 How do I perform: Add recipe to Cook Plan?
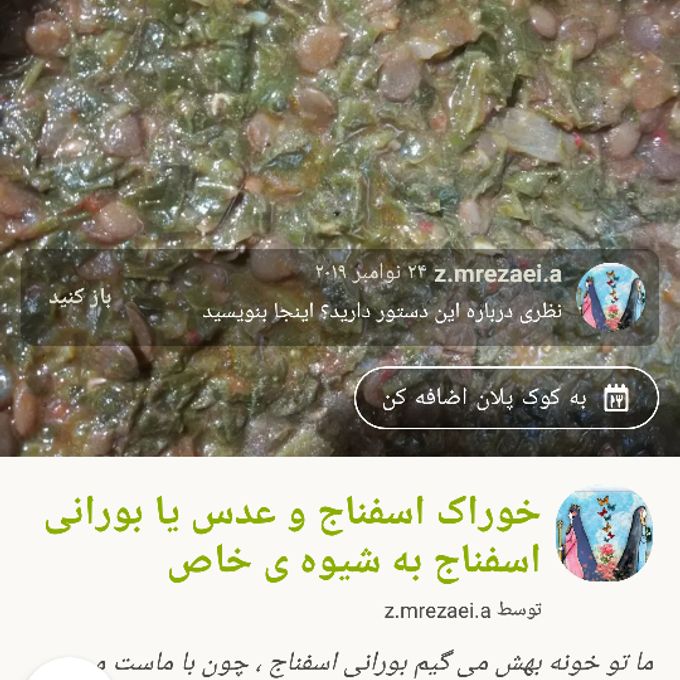click(x=506, y=398)
